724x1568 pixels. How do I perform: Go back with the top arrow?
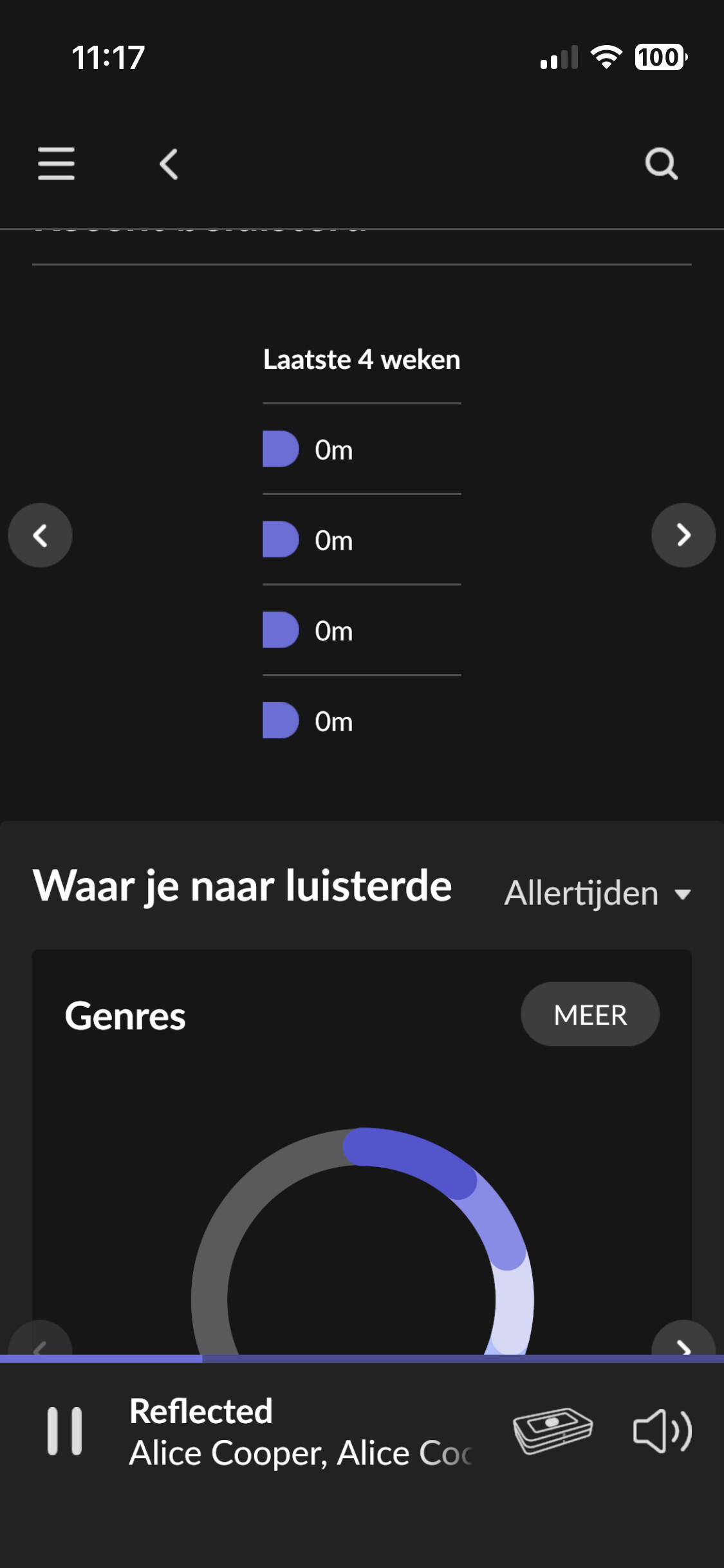(x=169, y=163)
